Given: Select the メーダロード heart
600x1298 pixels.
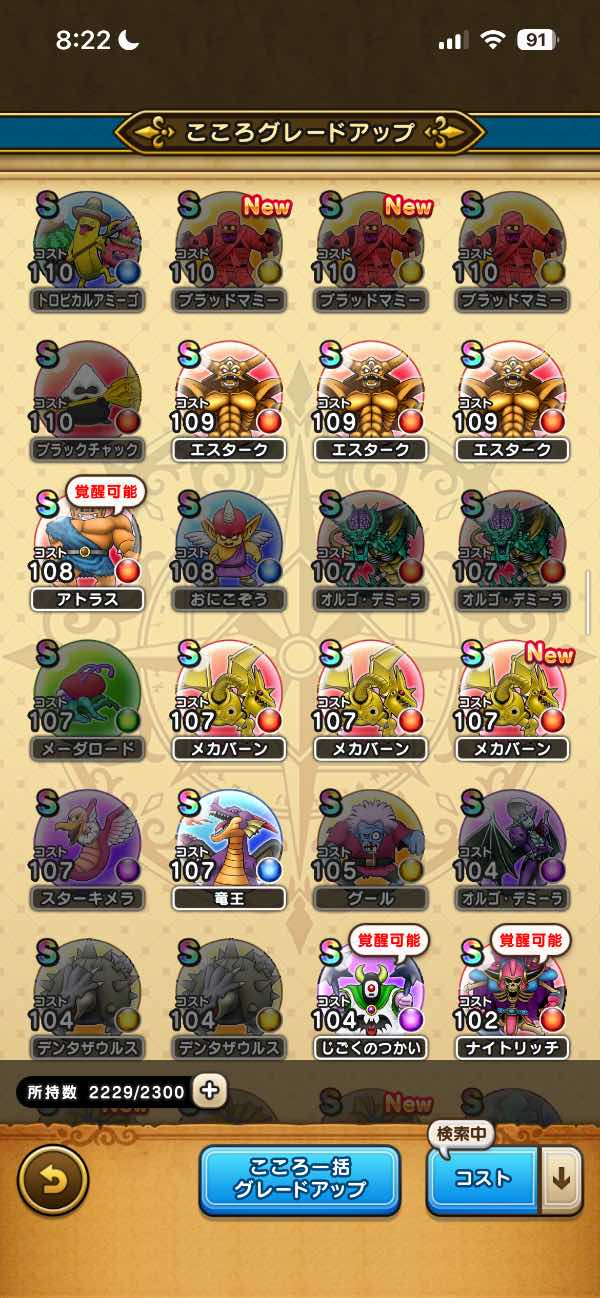Looking at the screenshot, I should tap(87, 697).
